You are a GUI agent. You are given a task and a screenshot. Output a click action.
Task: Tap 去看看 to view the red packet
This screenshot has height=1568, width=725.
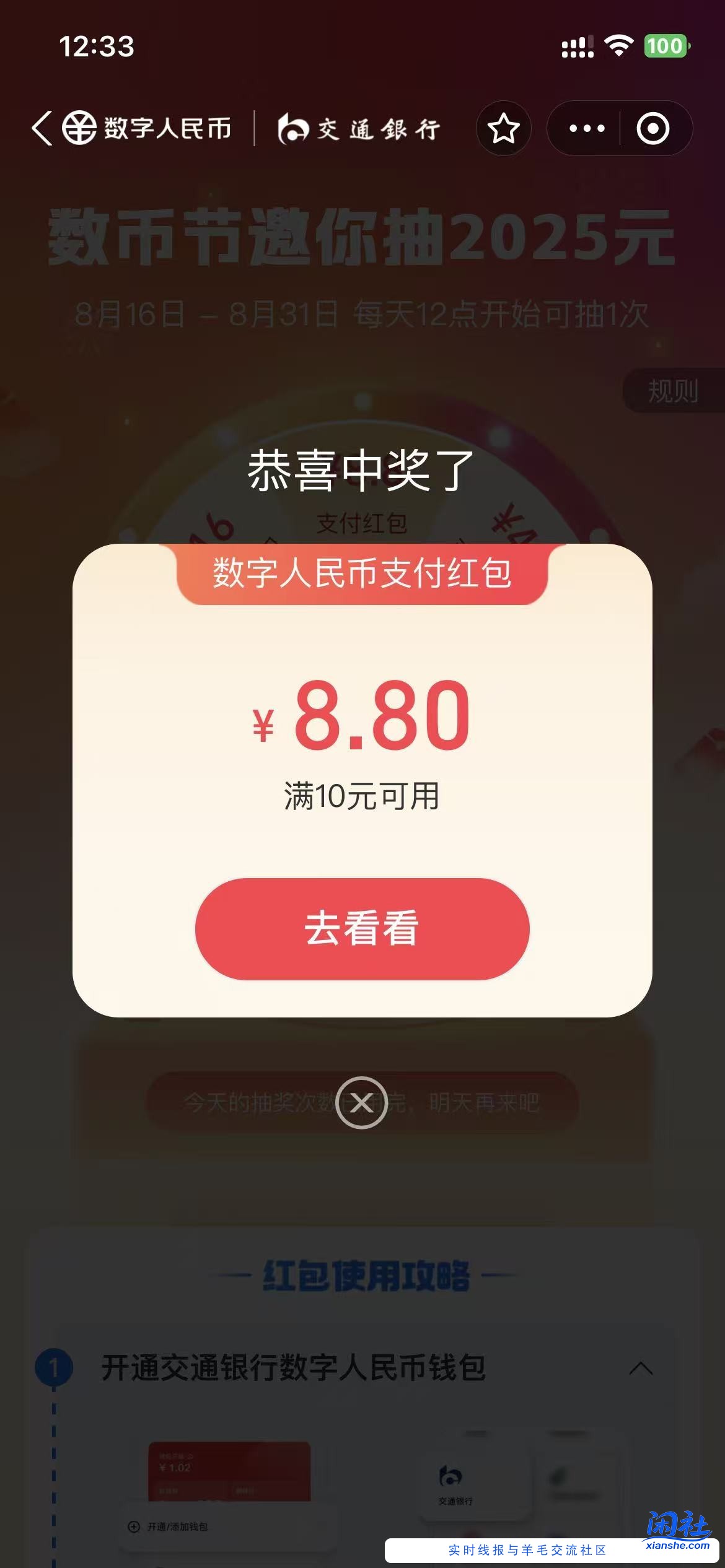[362, 928]
